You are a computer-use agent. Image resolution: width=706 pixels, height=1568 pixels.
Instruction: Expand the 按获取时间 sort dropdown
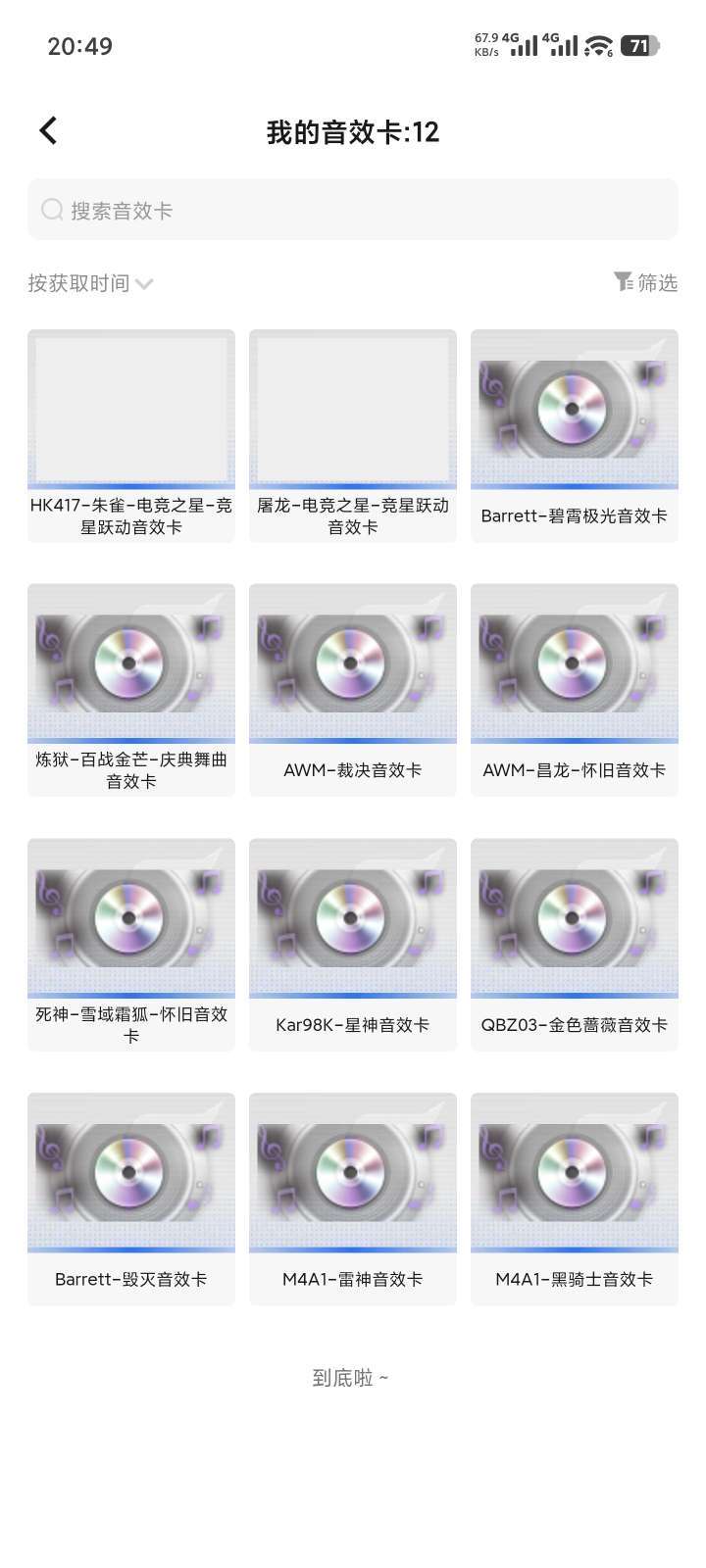pos(90,283)
